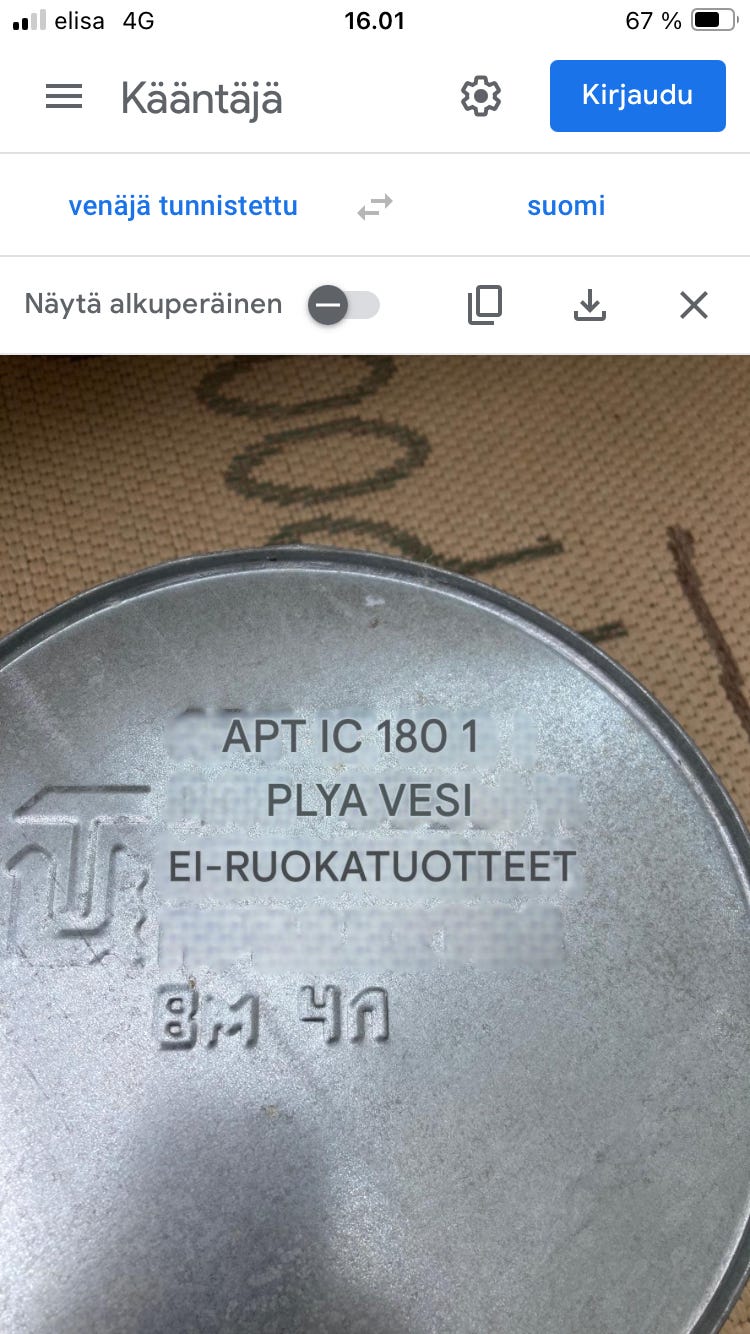This screenshot has height=1334, width=750.
Task: Tap the Kääntäjä app title
Action: click(202, 96)
